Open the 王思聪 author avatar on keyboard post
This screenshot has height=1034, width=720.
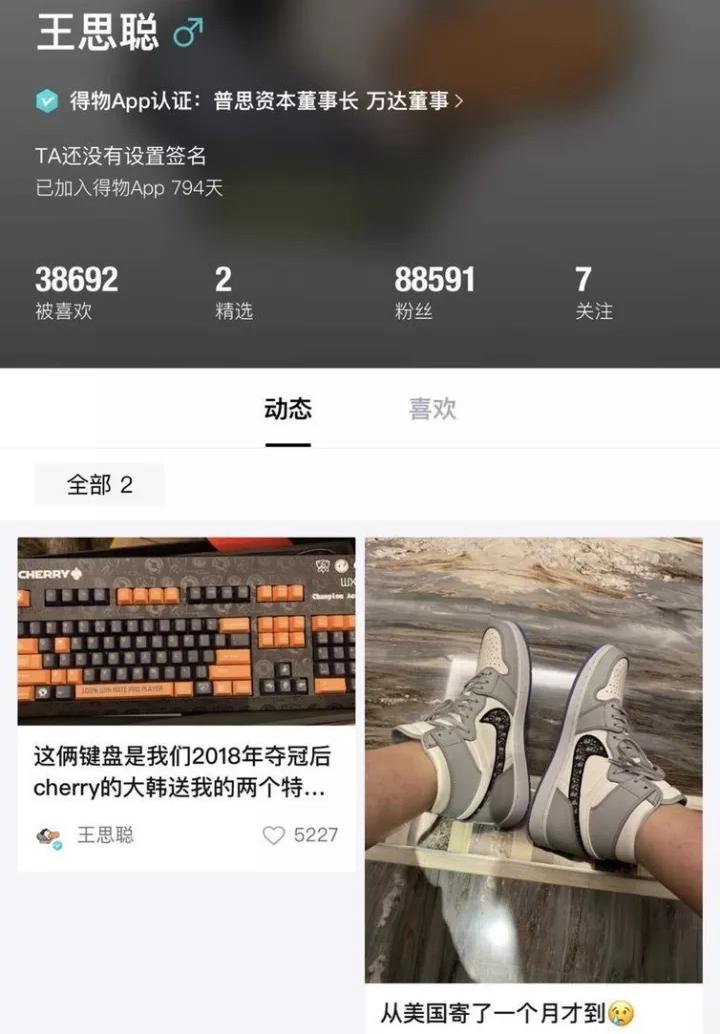pyautogui.click(x=48, y=836)
